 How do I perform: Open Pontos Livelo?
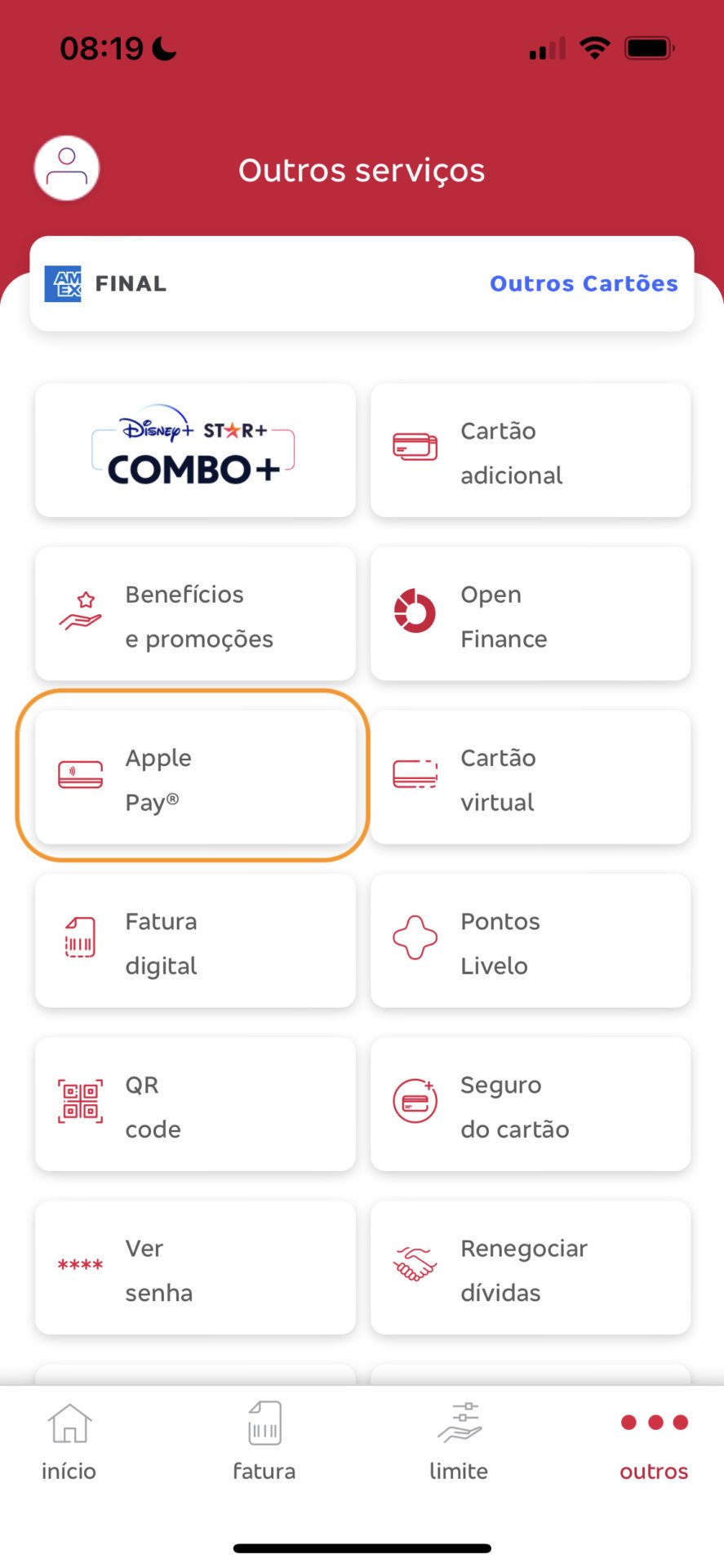(x=531, y=940)
